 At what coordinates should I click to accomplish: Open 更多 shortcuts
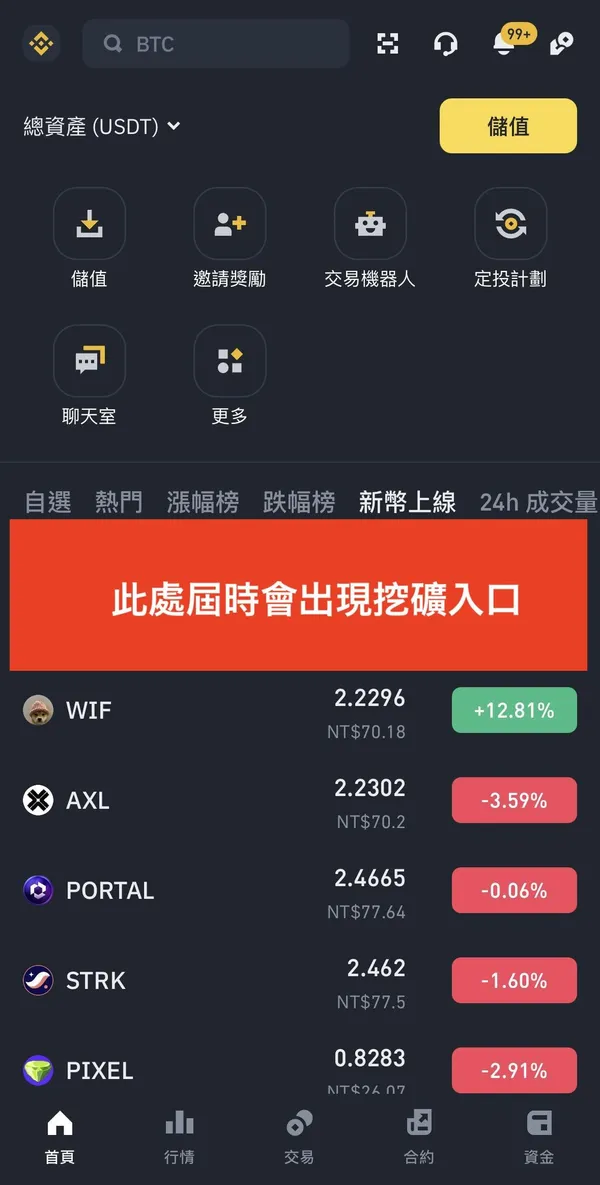[229, 375]
